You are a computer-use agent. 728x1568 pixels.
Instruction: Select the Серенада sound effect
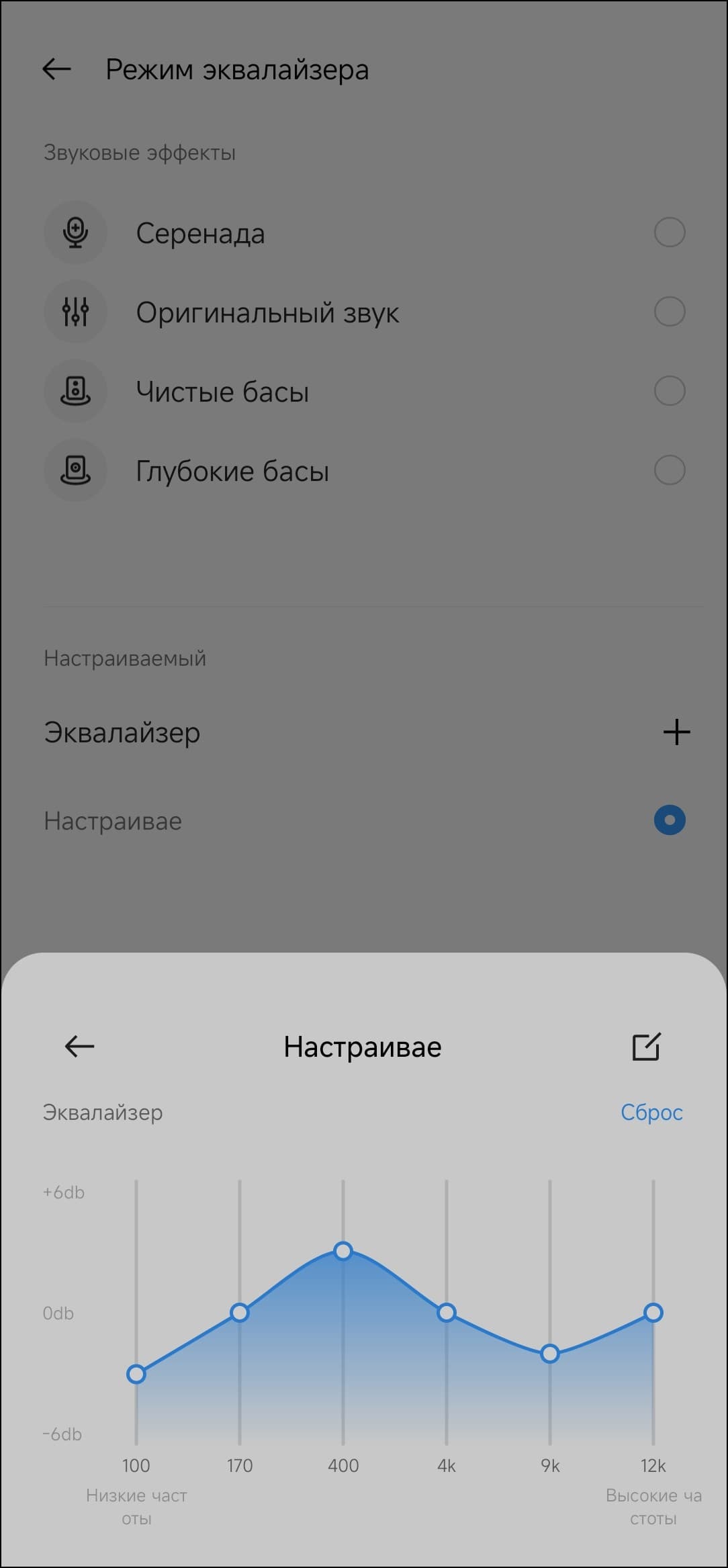669,232
